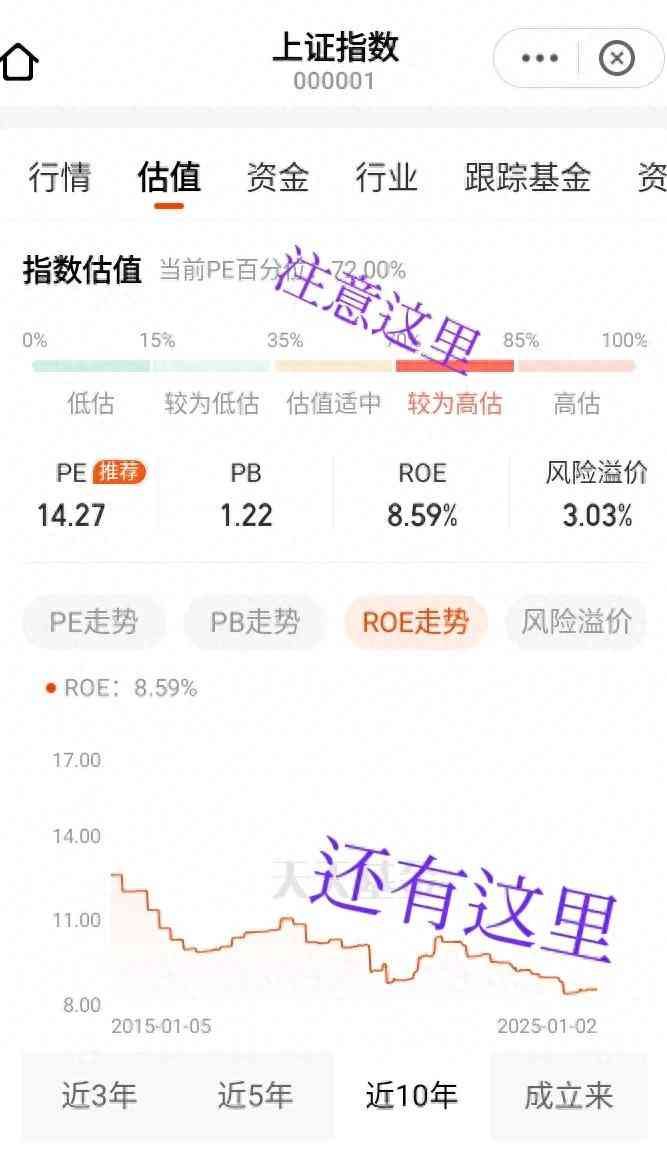
Task: Show data since 成立来
Action: [568, 1096]
